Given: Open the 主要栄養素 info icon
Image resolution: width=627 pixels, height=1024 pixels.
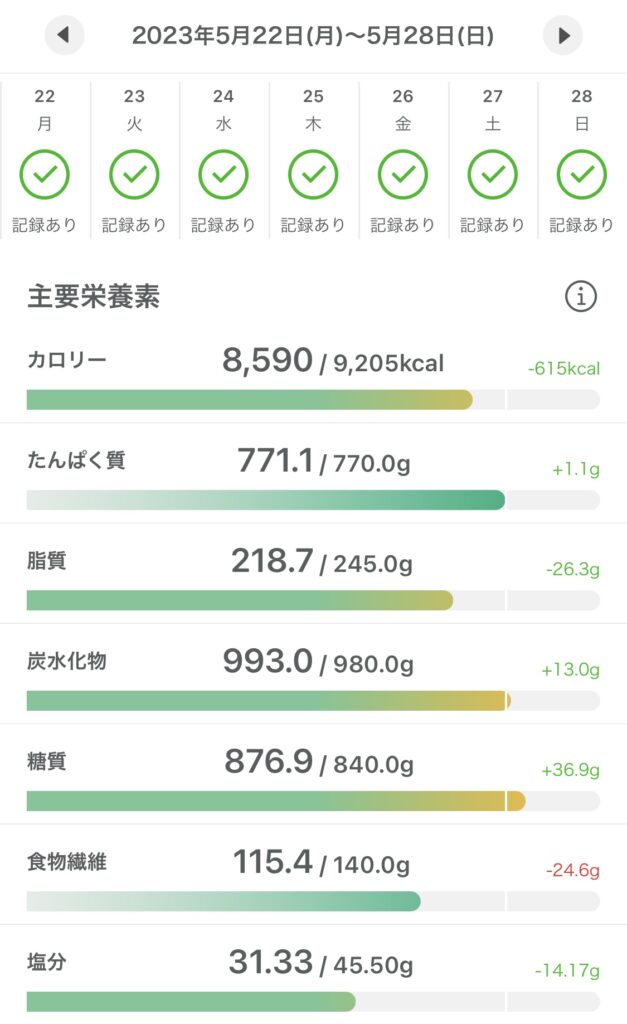Looking at the screenshot, I should click(x=581, y=296).
